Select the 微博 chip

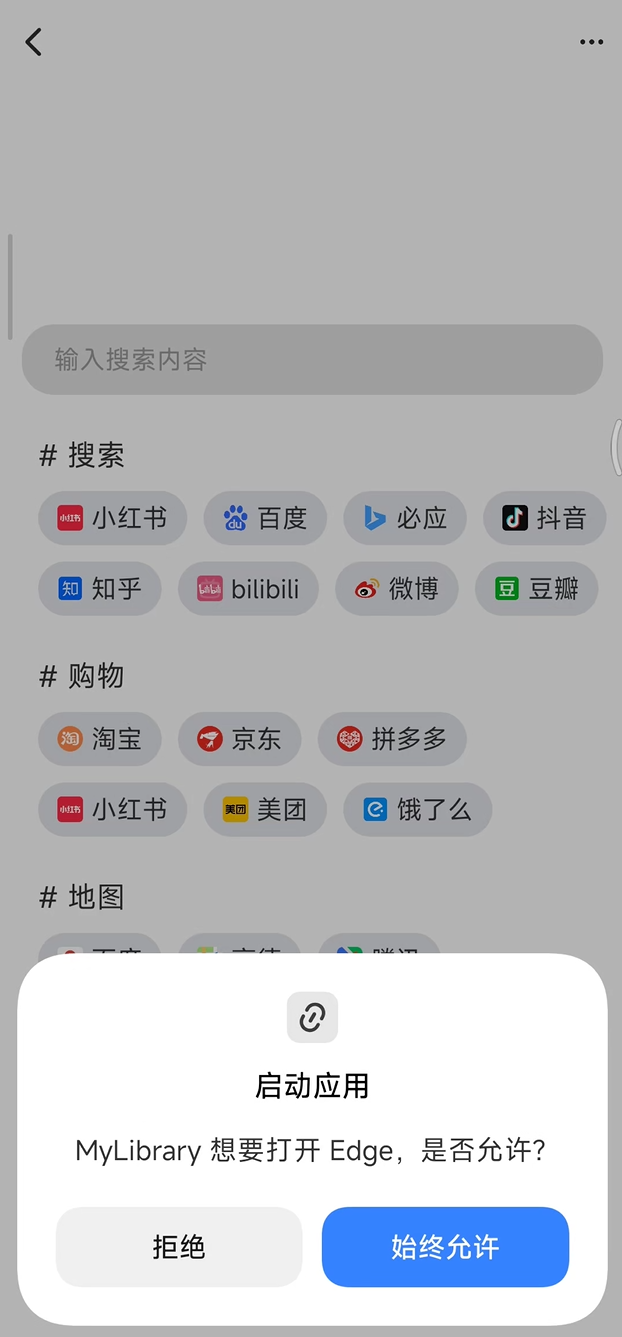(397, 588)
